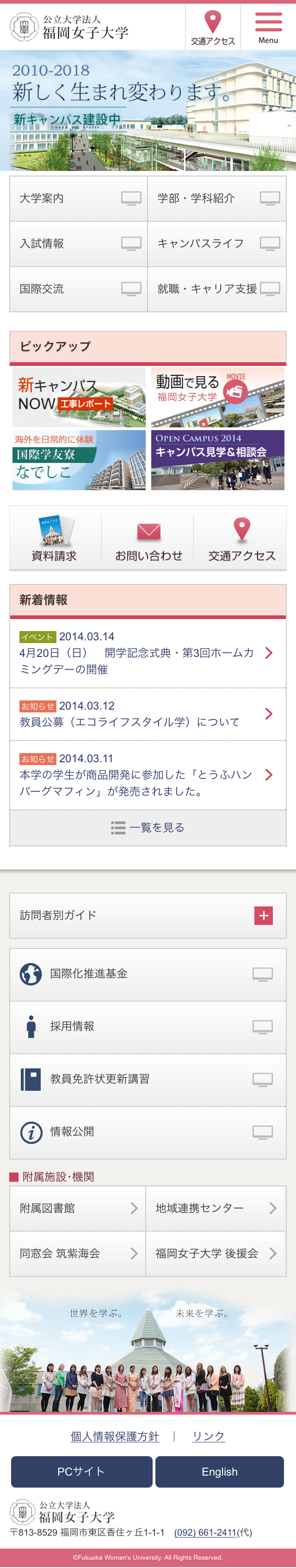Image resolution: width=296 pixels, height=1568 pixels.
Task: Open お問い合わせ contact page
Action: (x=148, y=538)
